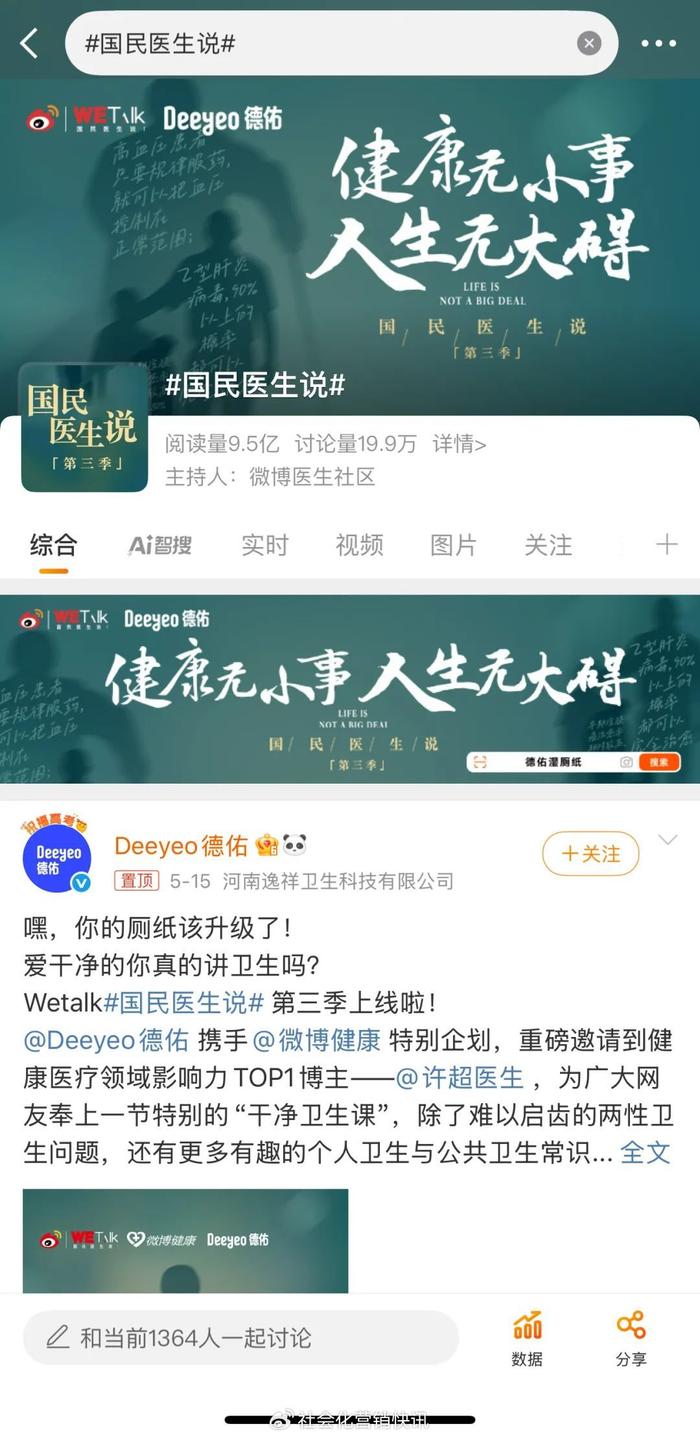Open the three-dot overflow menu

658,43
